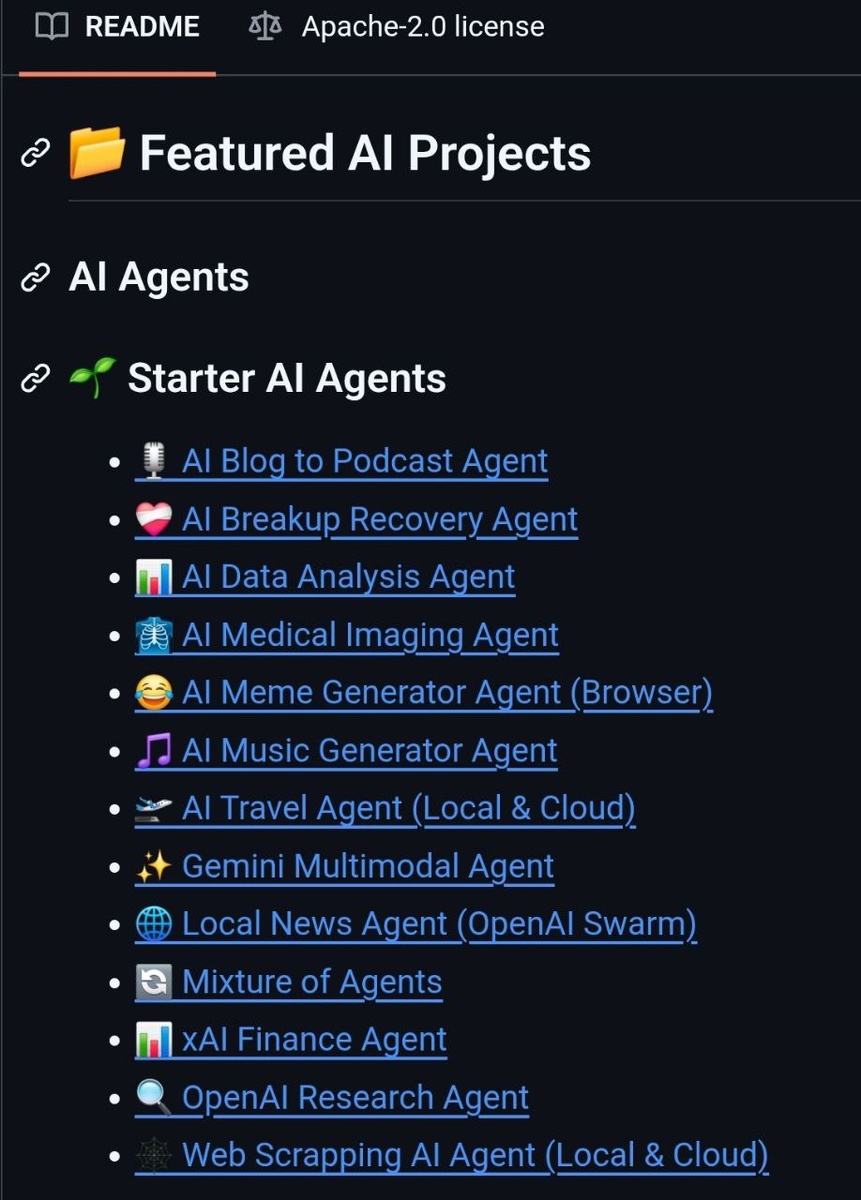
Task: Open AI Meme Generator Agent (Browser)
Action: pyautogui.click(x=424, y=693)
